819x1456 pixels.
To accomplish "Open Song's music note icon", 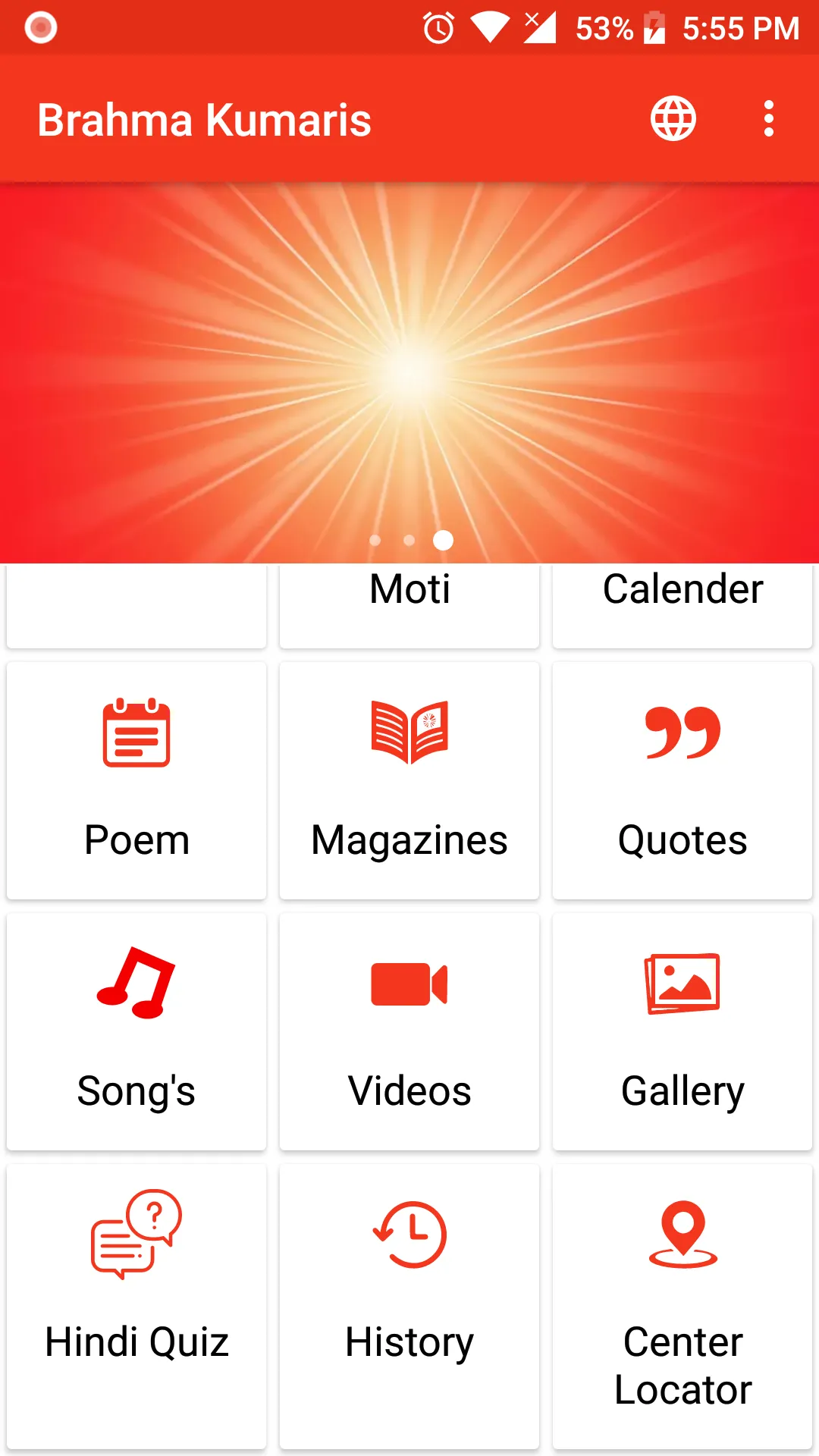I will click(x=136, y=984).
